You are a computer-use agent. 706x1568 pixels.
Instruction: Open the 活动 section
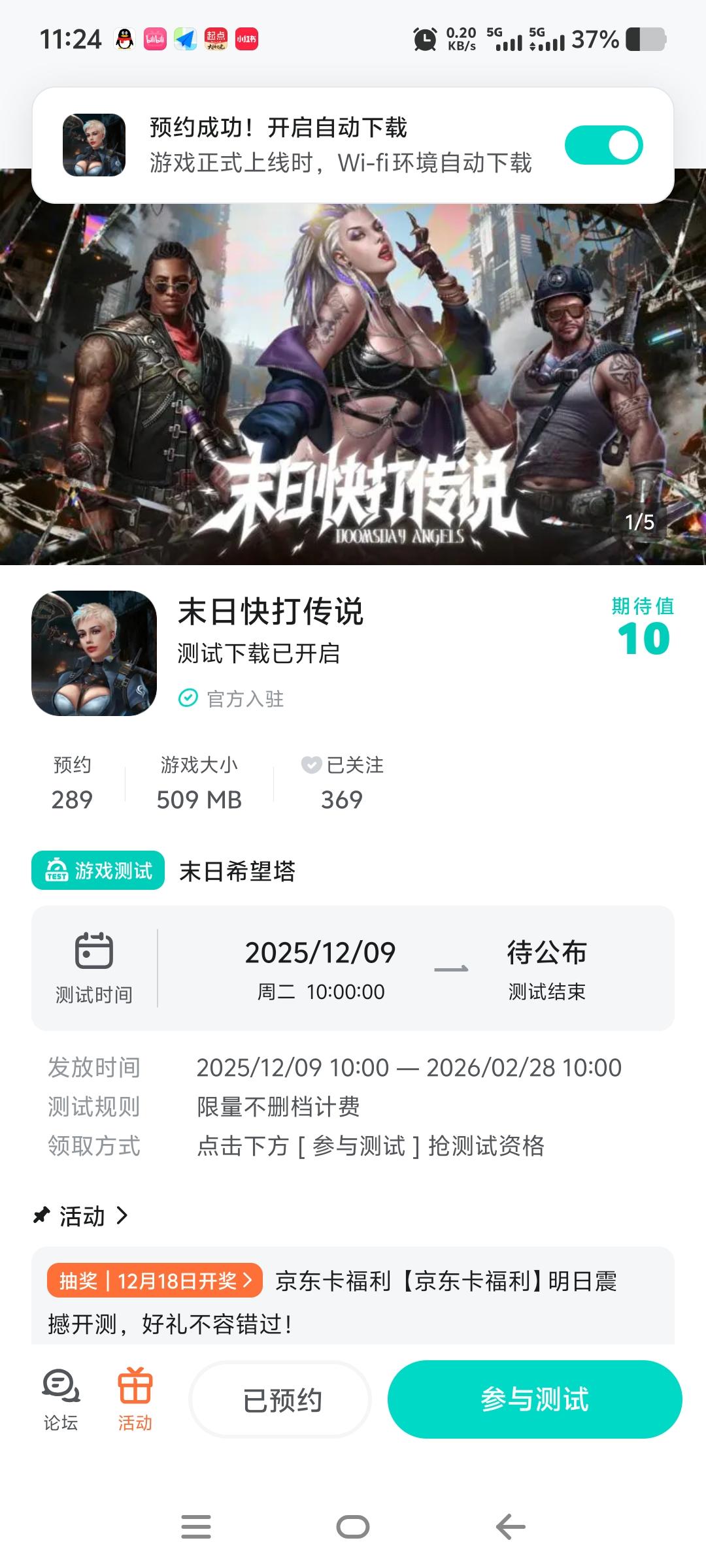82,1217
